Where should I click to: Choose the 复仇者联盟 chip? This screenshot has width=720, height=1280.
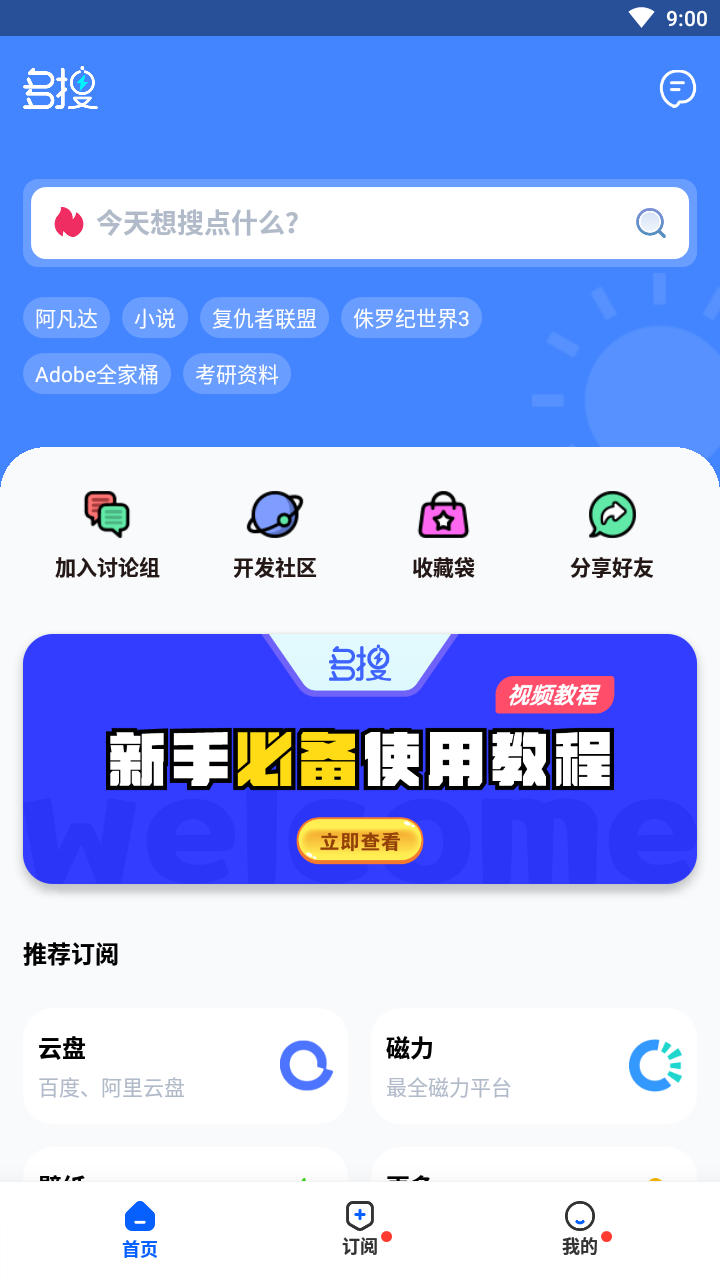click(x=264, y=319)
